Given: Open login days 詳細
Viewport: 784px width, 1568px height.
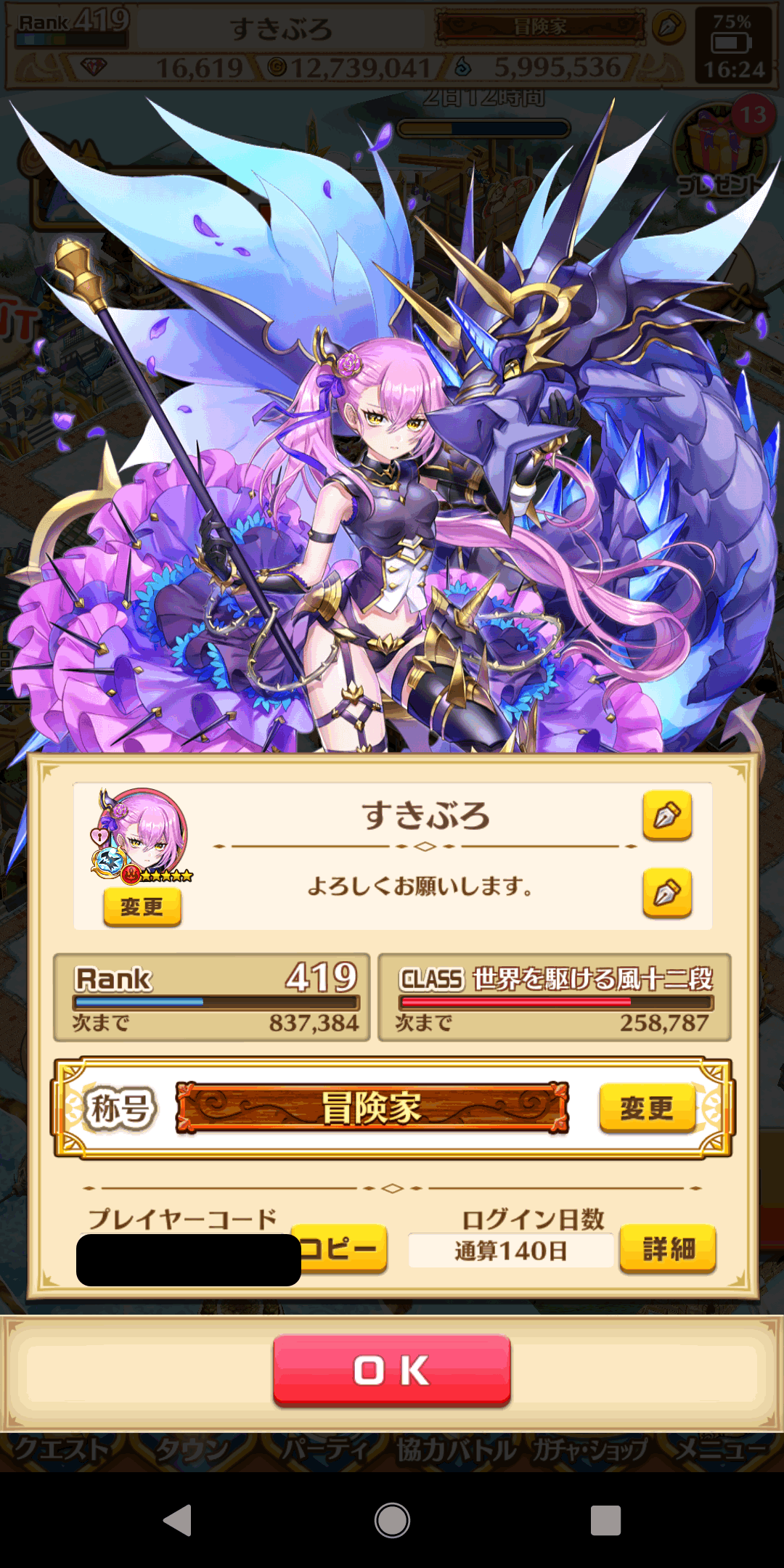Looking at the screenshot, I should 667,1249.
